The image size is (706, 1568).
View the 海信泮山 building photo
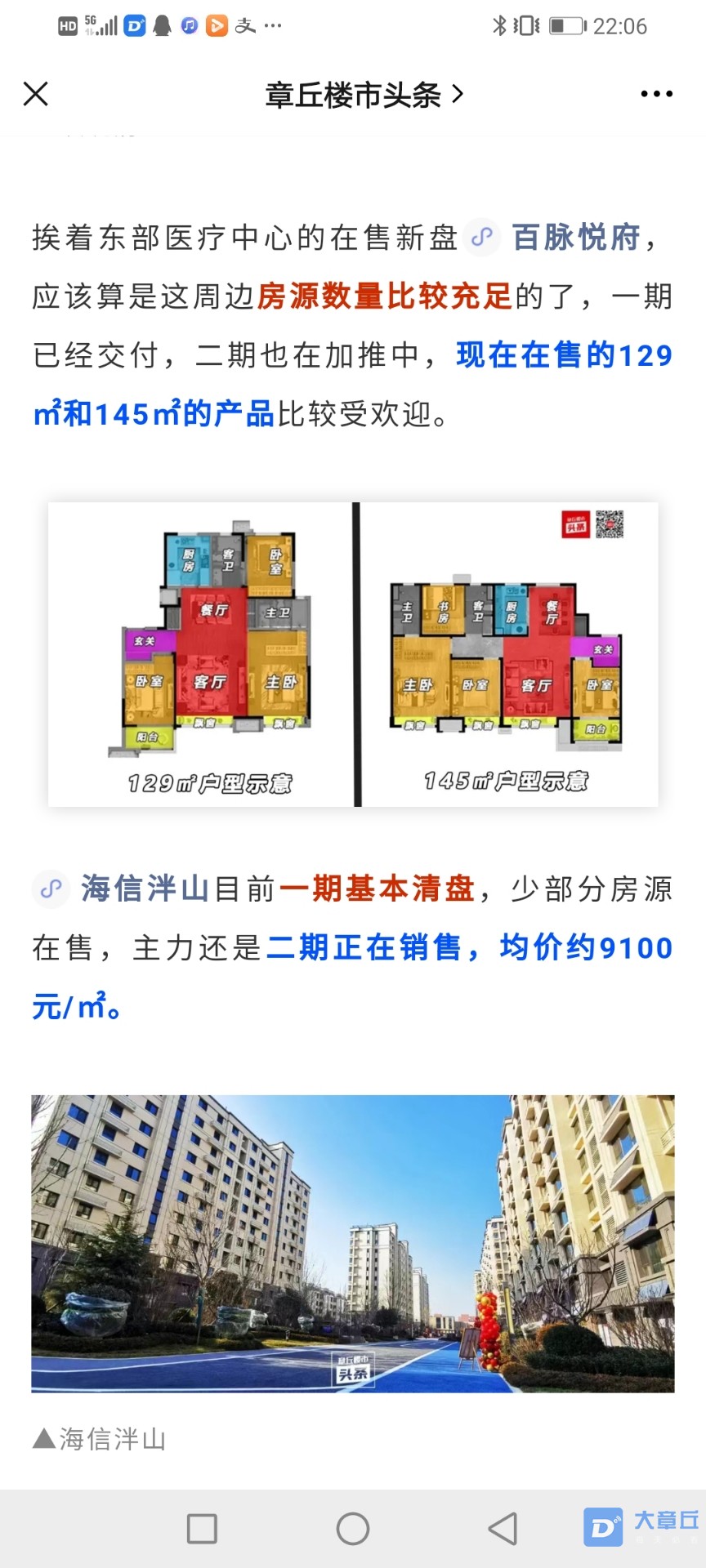353,1243
